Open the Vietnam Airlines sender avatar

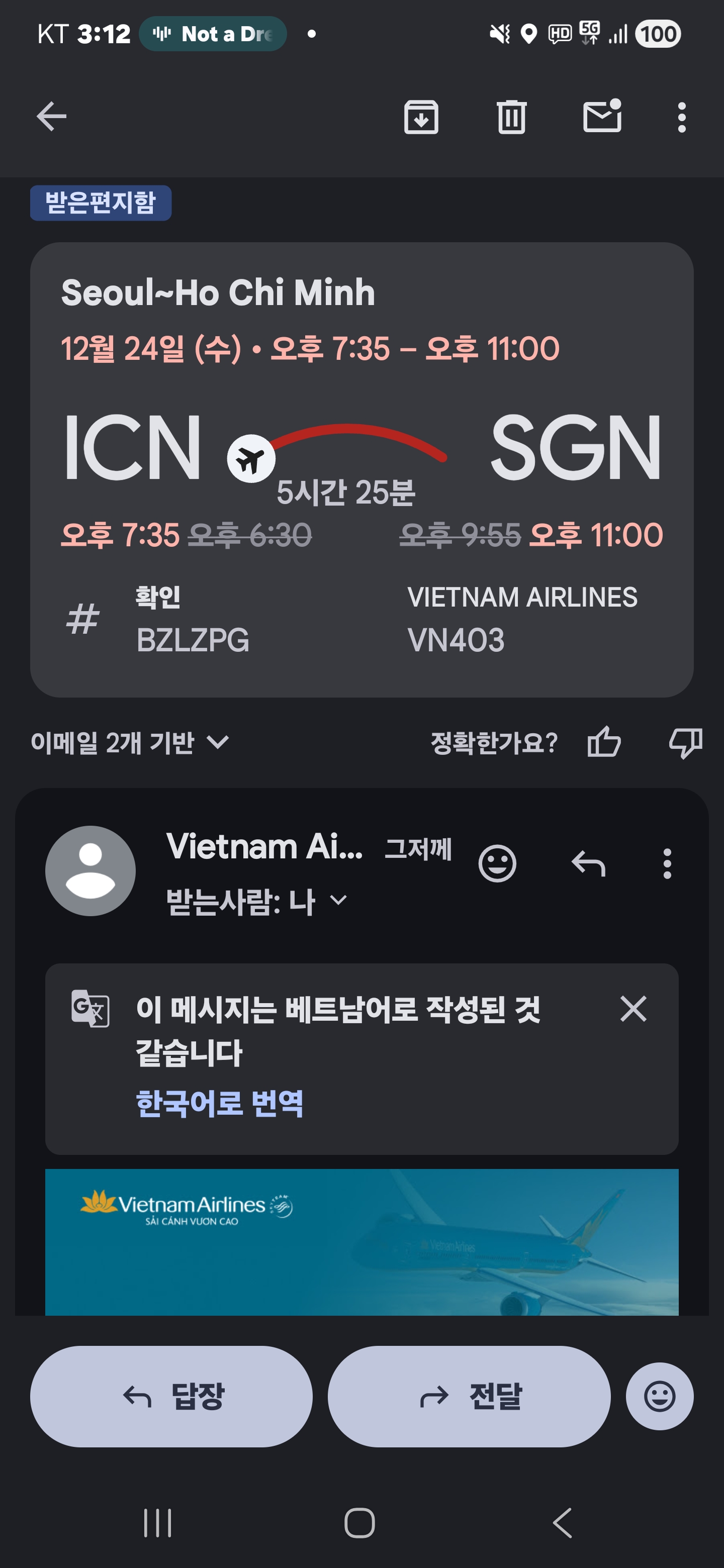pyautogui.click(x=90, y=870)
